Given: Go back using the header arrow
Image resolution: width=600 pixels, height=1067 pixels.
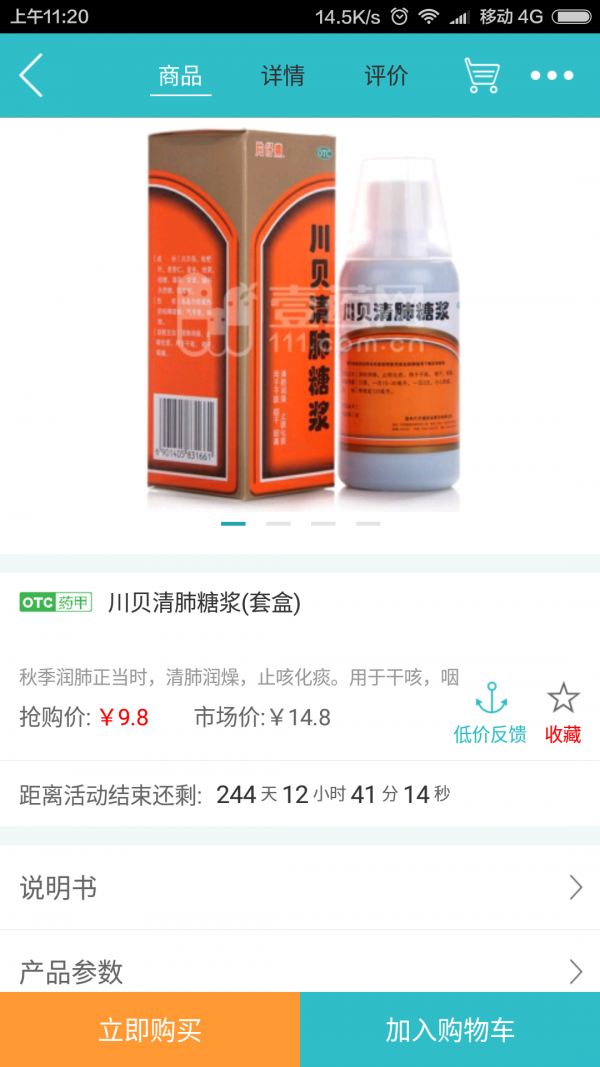Looking at the screenshot, I should coord(31,75).
